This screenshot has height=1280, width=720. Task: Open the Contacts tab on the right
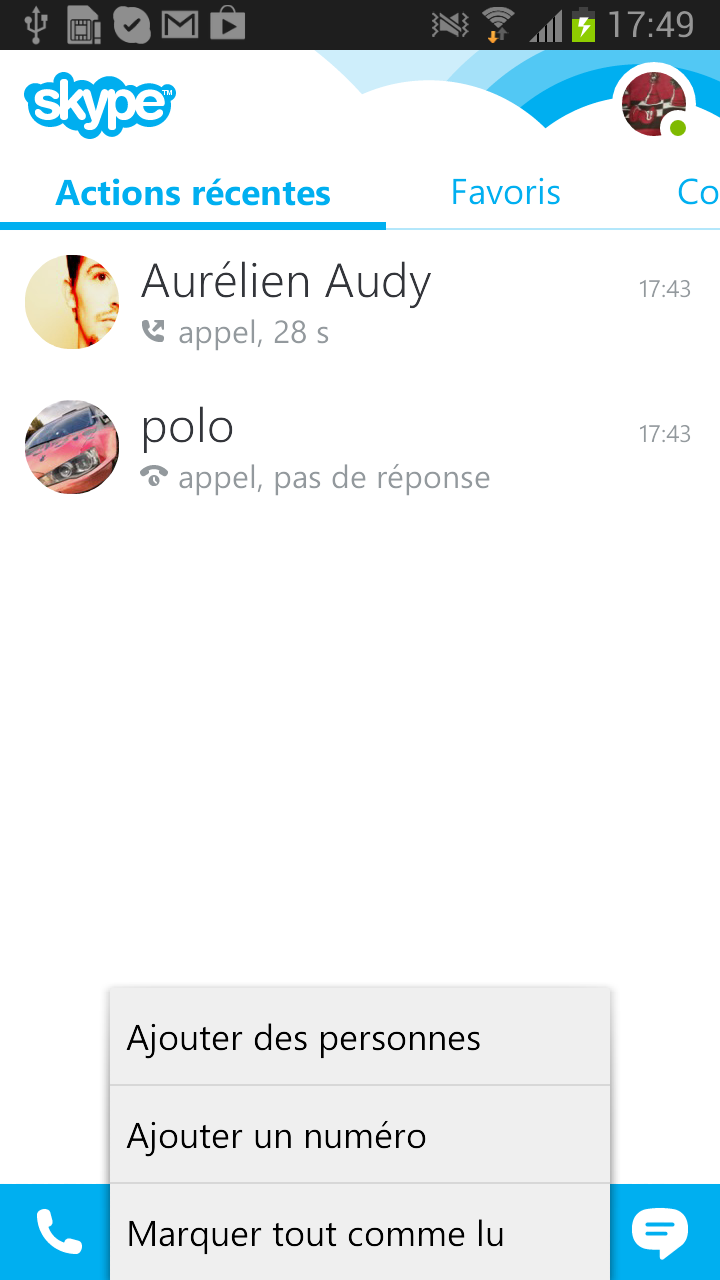click(700, 192)
